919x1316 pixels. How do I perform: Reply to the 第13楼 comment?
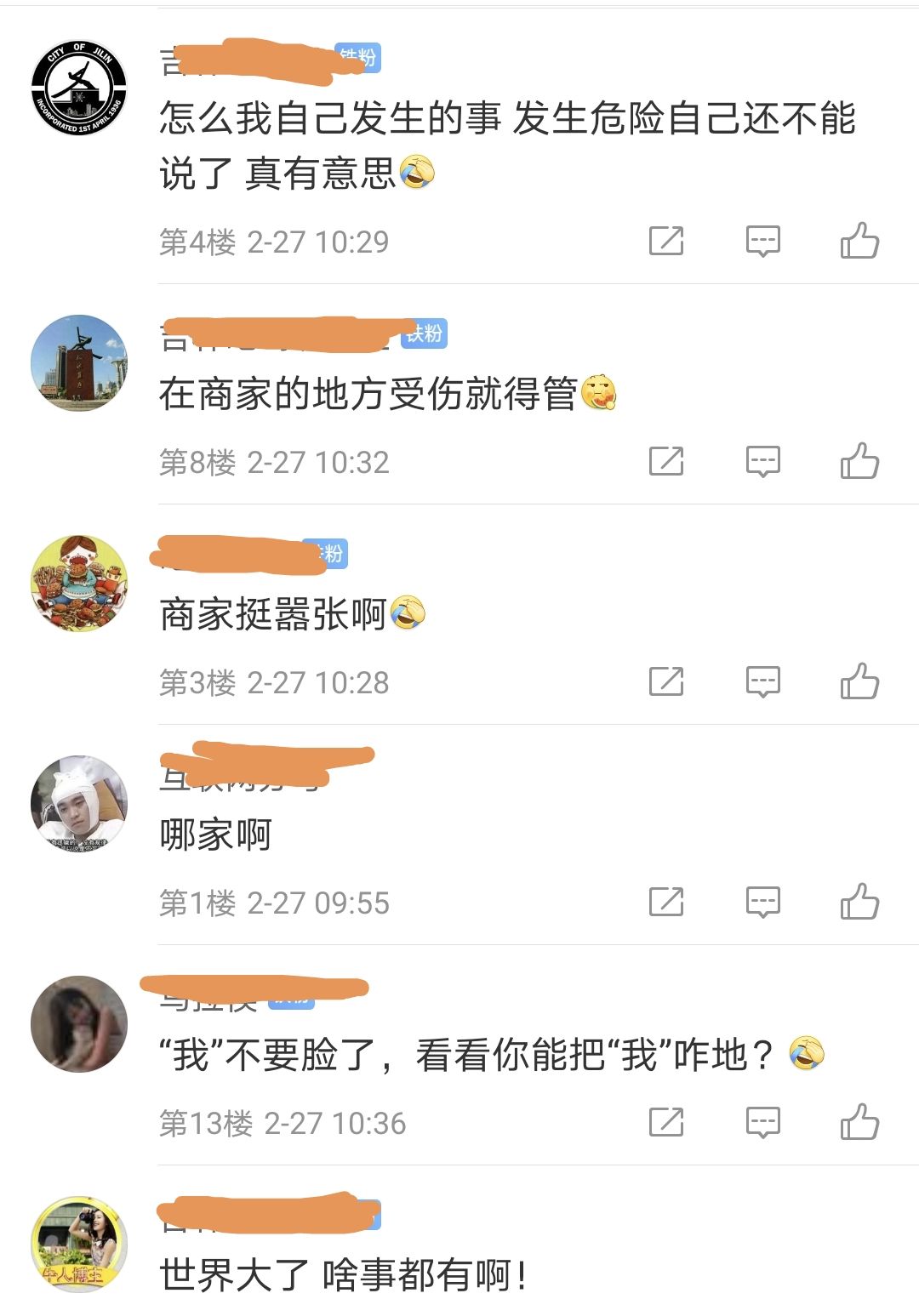point(762,1122)
